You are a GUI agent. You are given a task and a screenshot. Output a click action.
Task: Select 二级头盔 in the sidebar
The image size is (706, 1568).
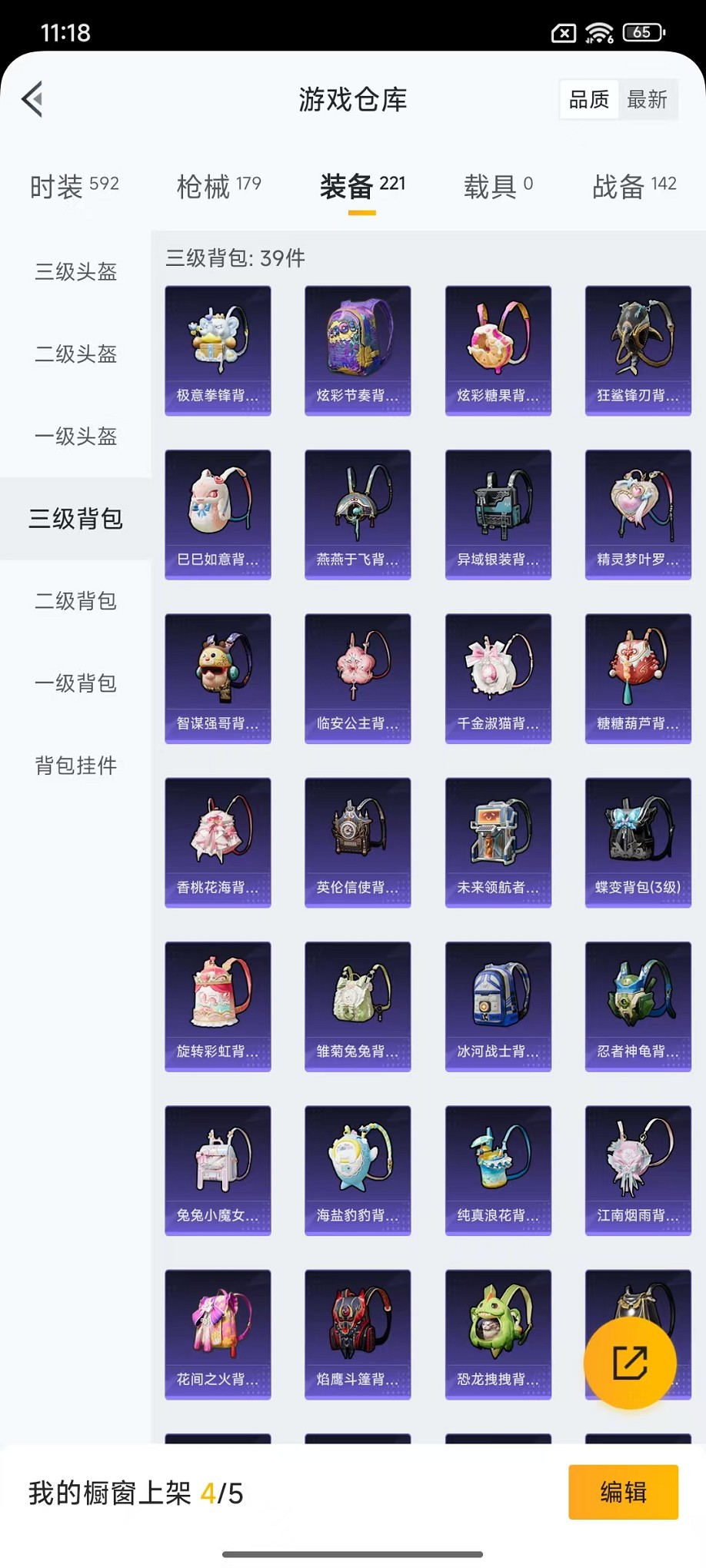[75, 354]
